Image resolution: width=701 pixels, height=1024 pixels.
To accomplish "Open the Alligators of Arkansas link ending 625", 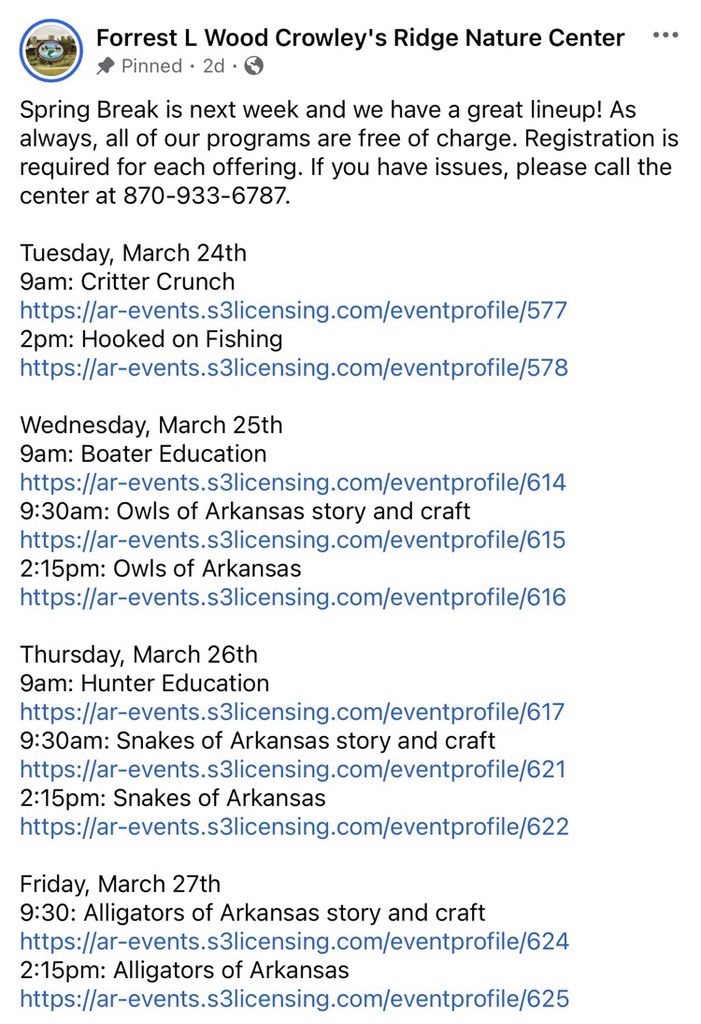I will tap(294, 999).
